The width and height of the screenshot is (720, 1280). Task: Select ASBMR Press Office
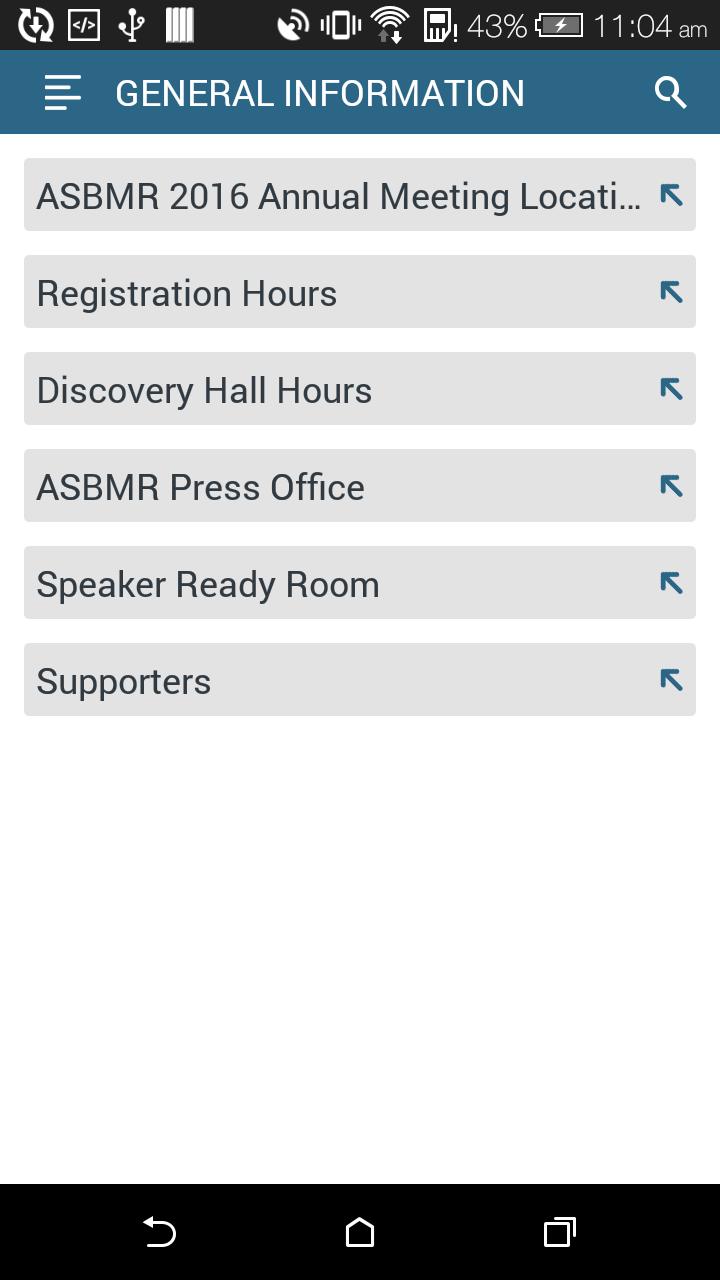click(x=360, y=486)
